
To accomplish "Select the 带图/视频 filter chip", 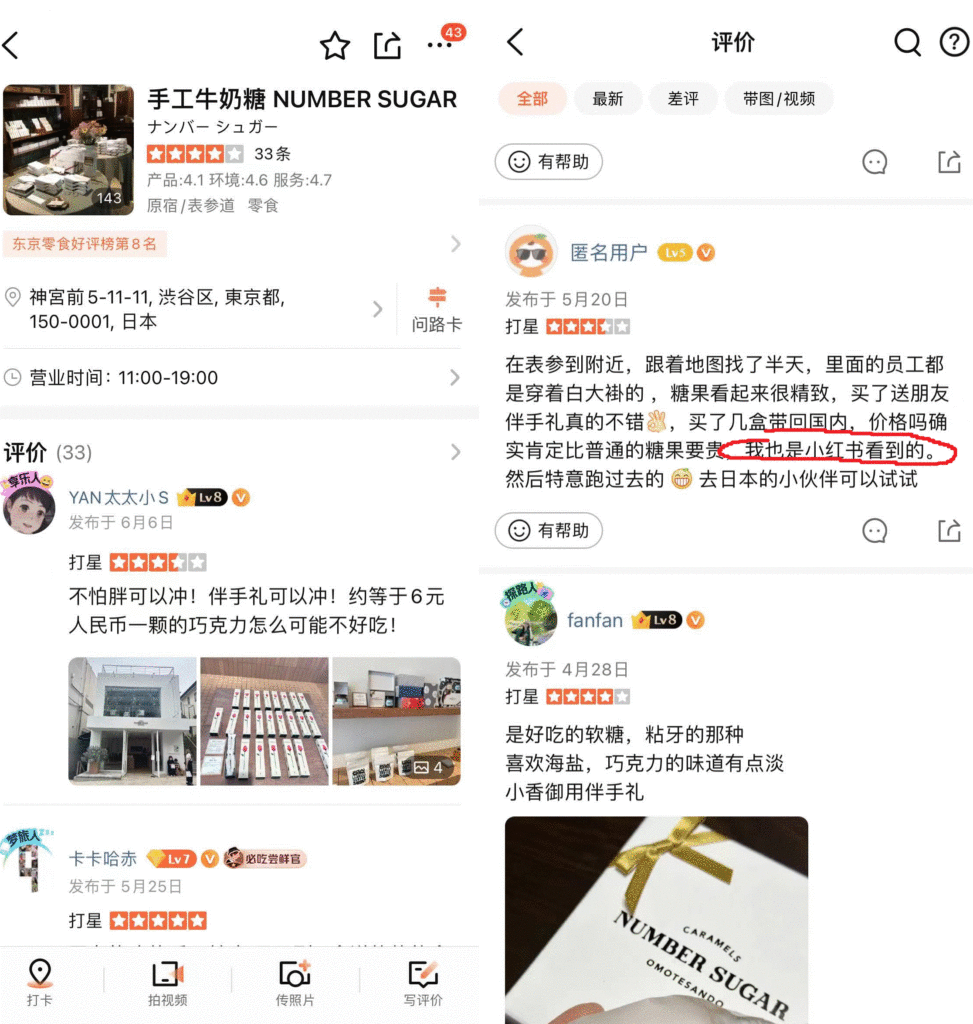I will click(778, 98).
